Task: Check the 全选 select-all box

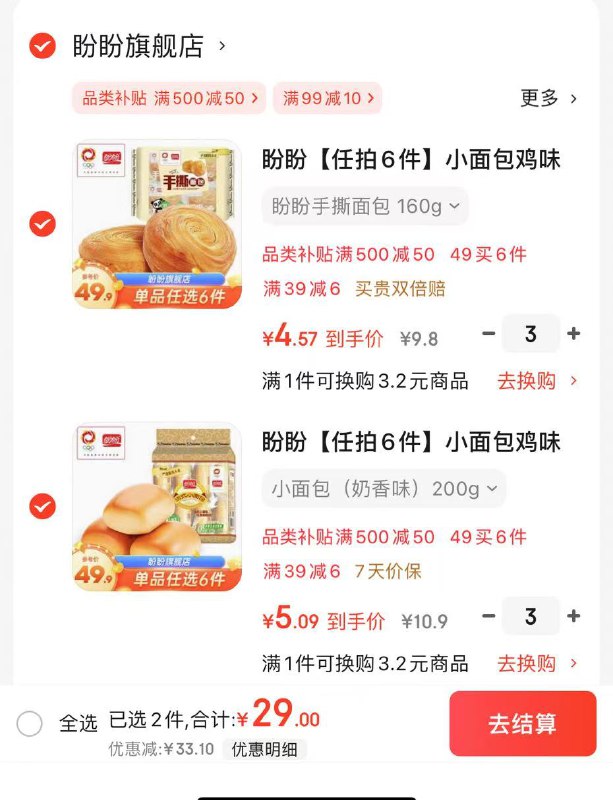Action: coord(30,723)
